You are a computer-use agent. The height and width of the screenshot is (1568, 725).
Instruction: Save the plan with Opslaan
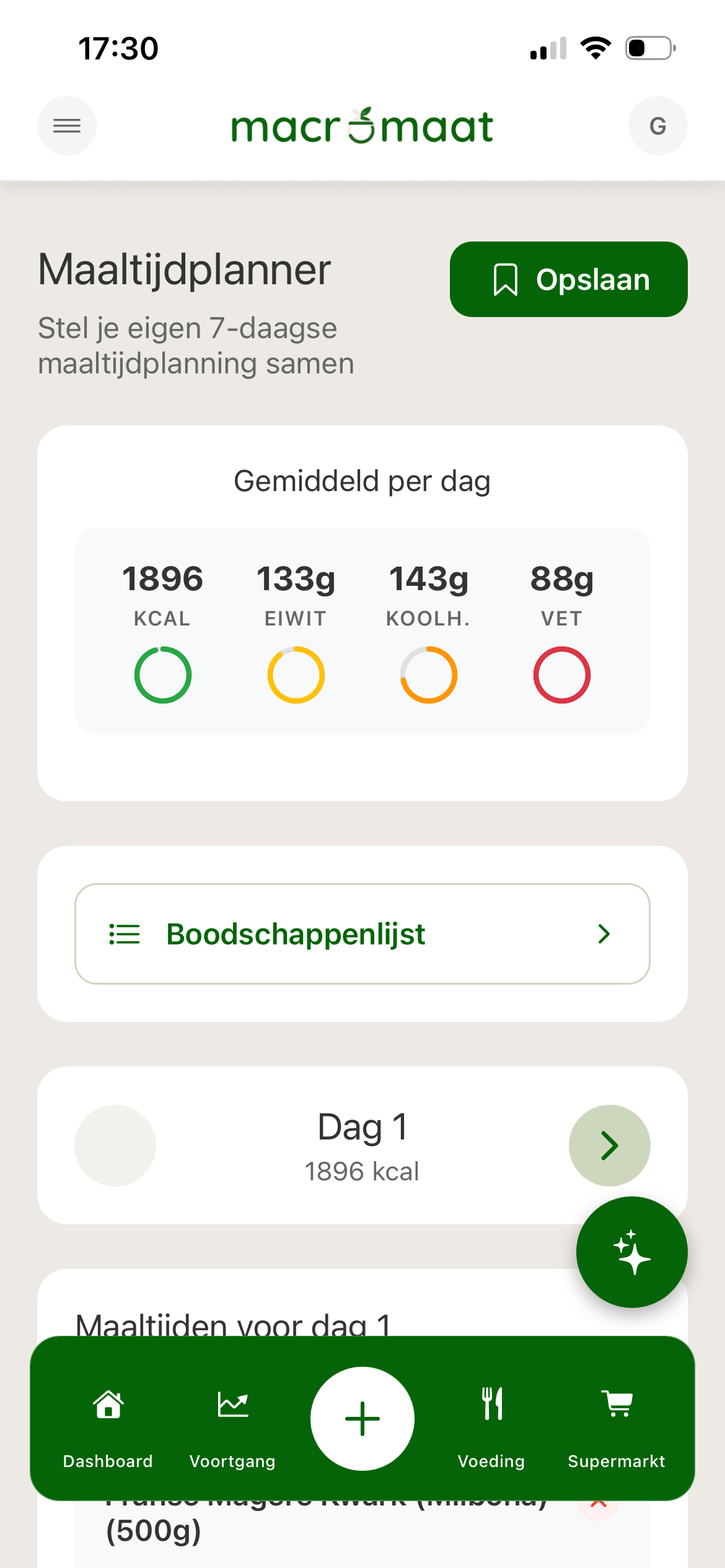[568, 279]
